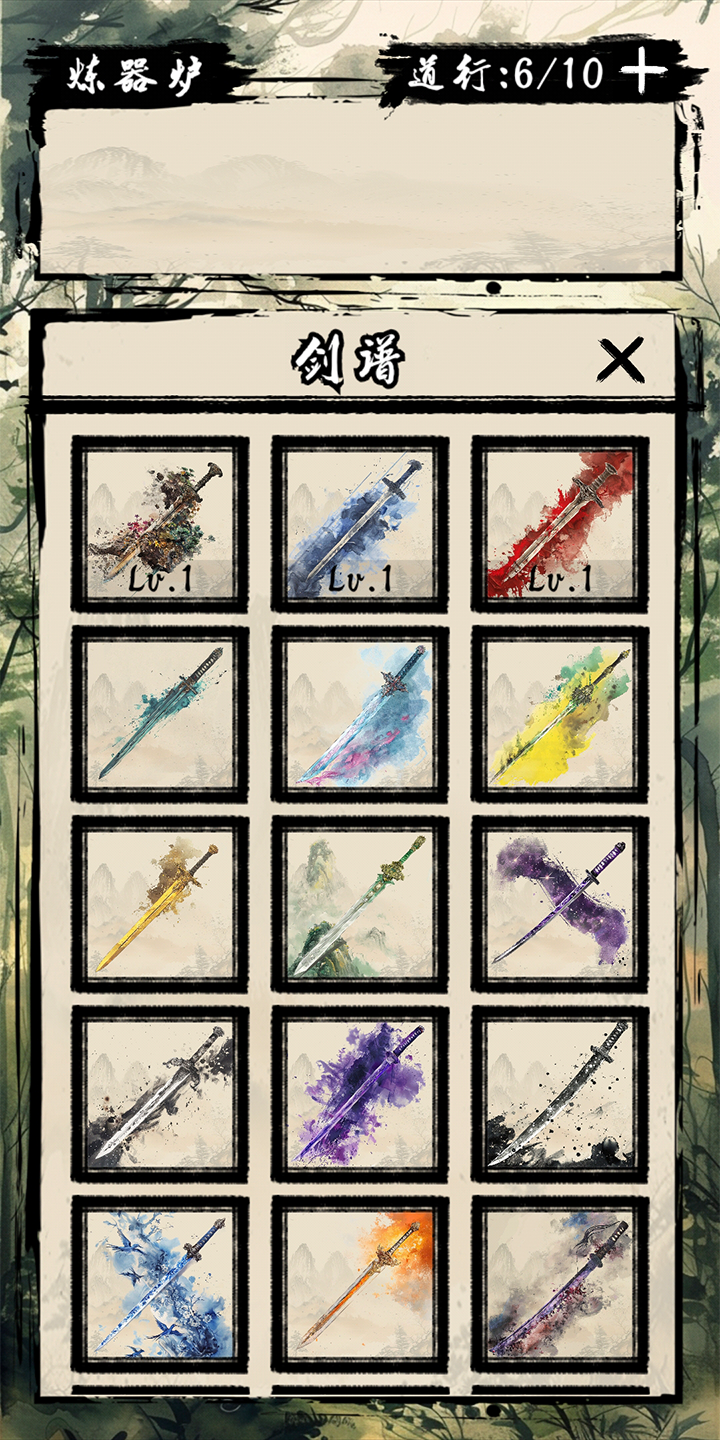Select the orange flame sword tile
Viewport: 720px width, 1440px height.
pos(360,1284)
